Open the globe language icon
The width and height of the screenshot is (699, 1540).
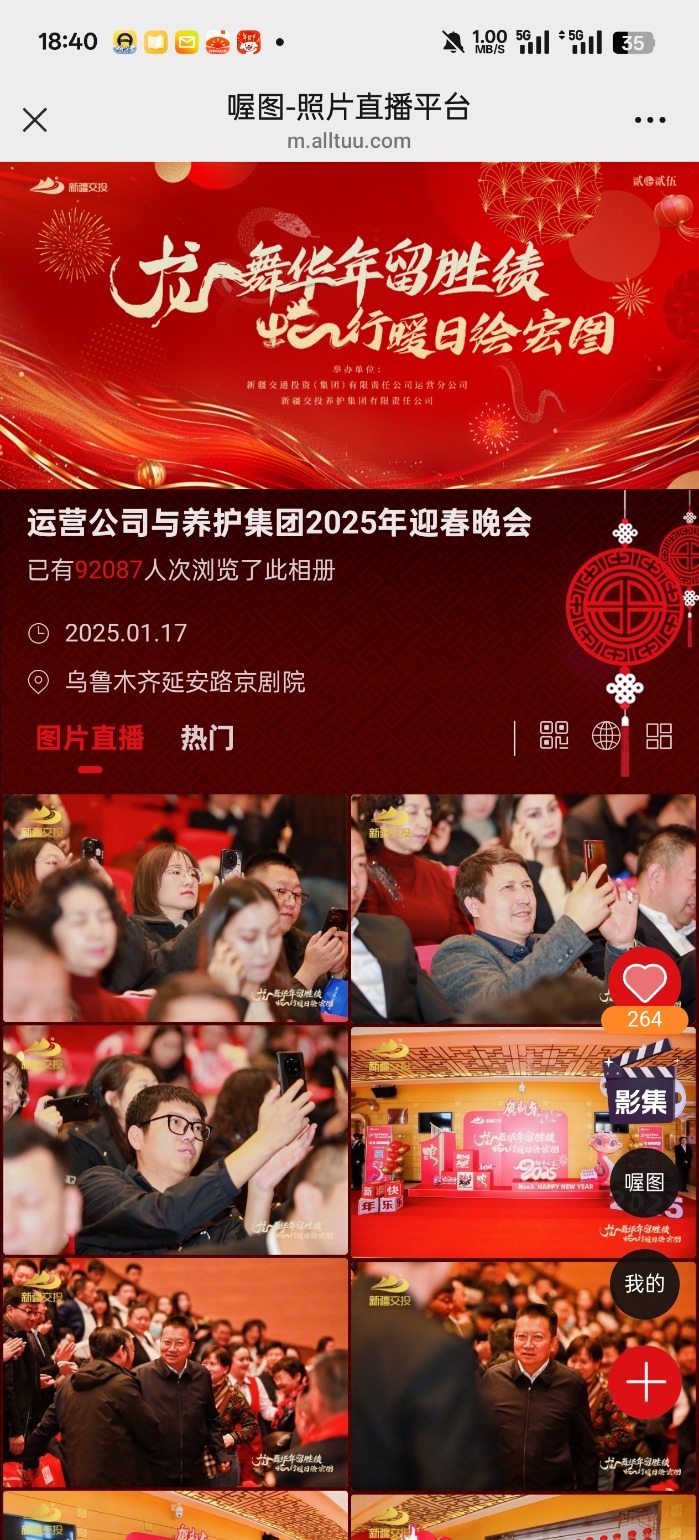606,735
